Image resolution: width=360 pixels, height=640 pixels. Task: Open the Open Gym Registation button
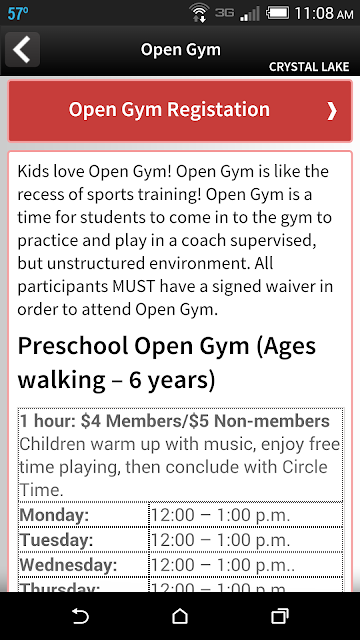tap(180, 111)
